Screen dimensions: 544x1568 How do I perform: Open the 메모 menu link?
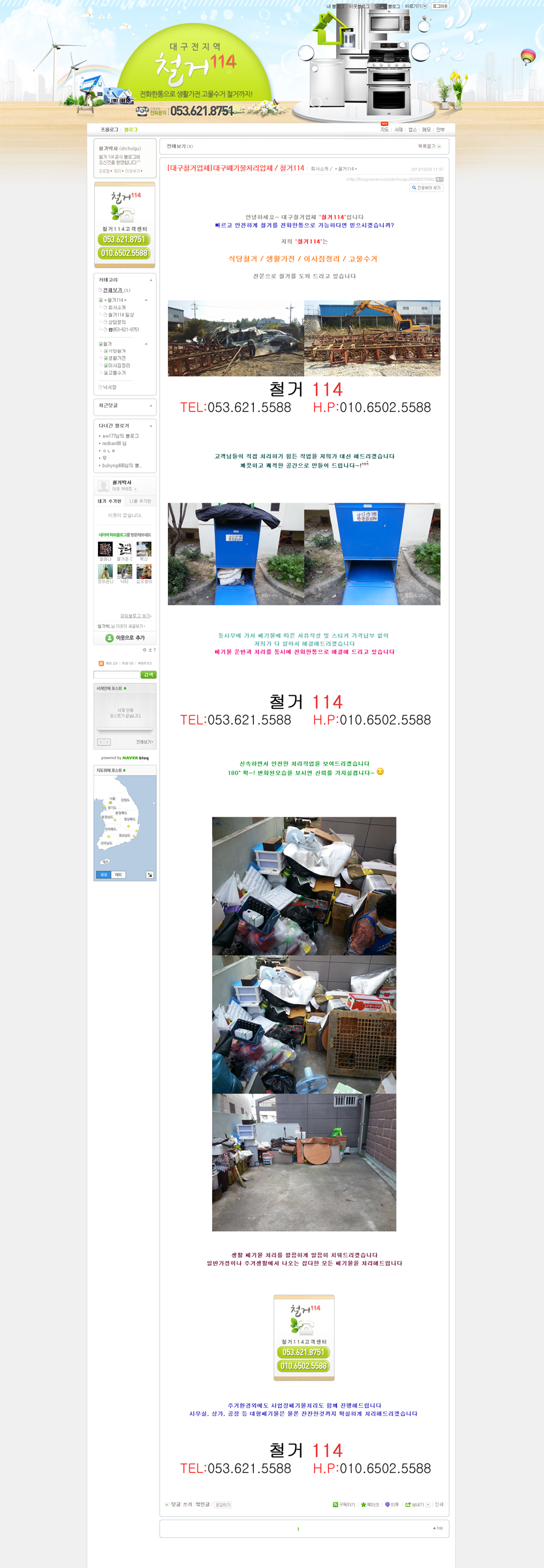coord(426,129)
